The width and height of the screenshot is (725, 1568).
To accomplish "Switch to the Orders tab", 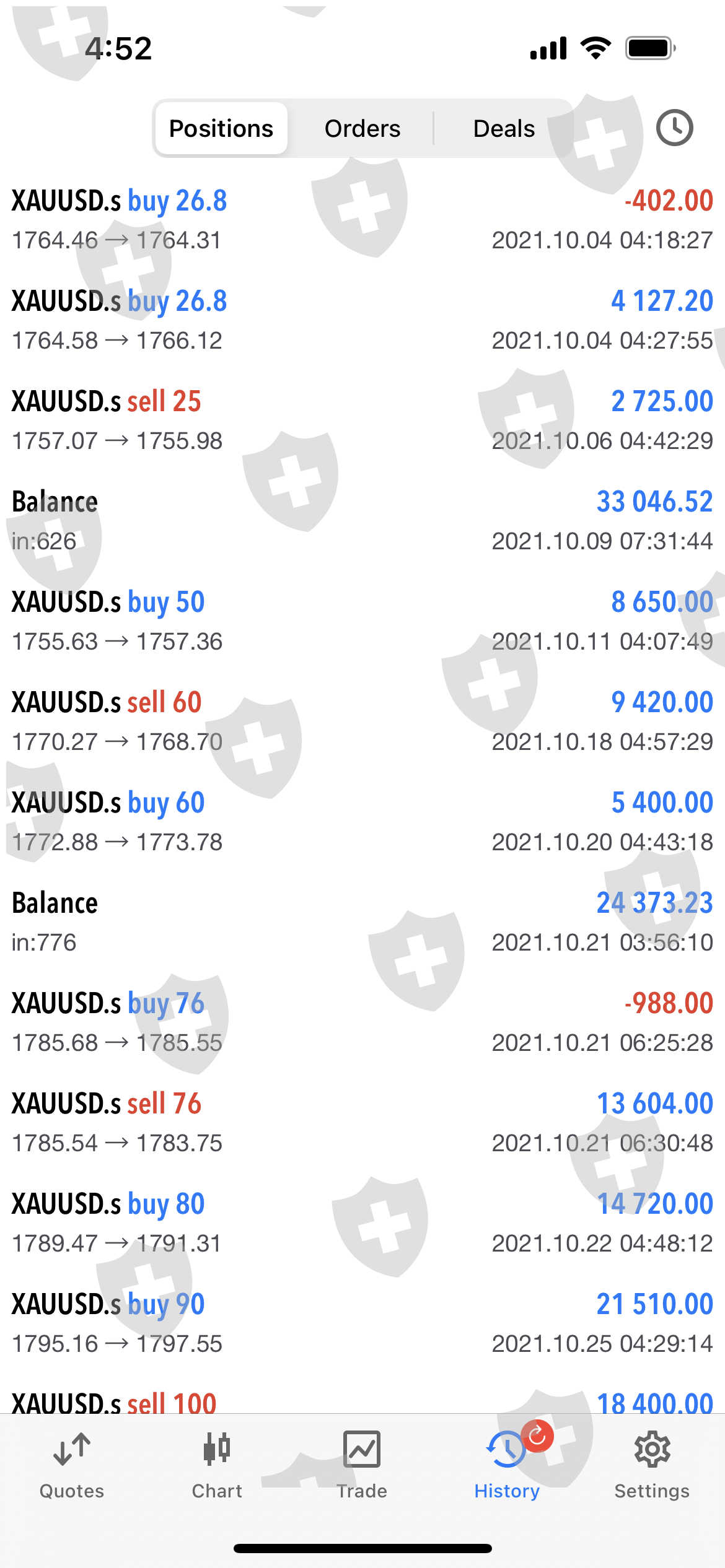I will [x=362, y=129].
